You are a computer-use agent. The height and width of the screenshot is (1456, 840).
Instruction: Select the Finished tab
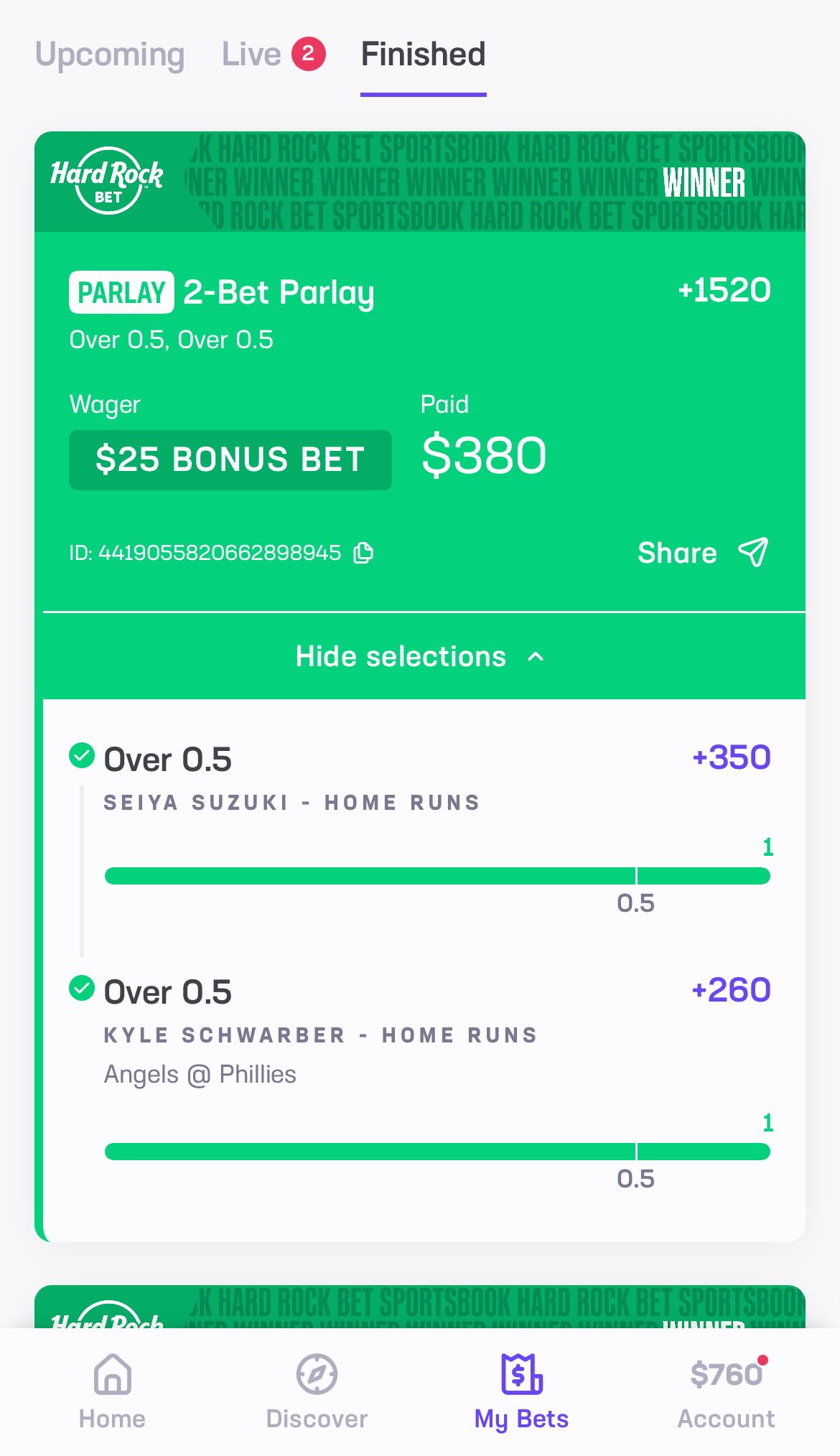click(423, 55)
